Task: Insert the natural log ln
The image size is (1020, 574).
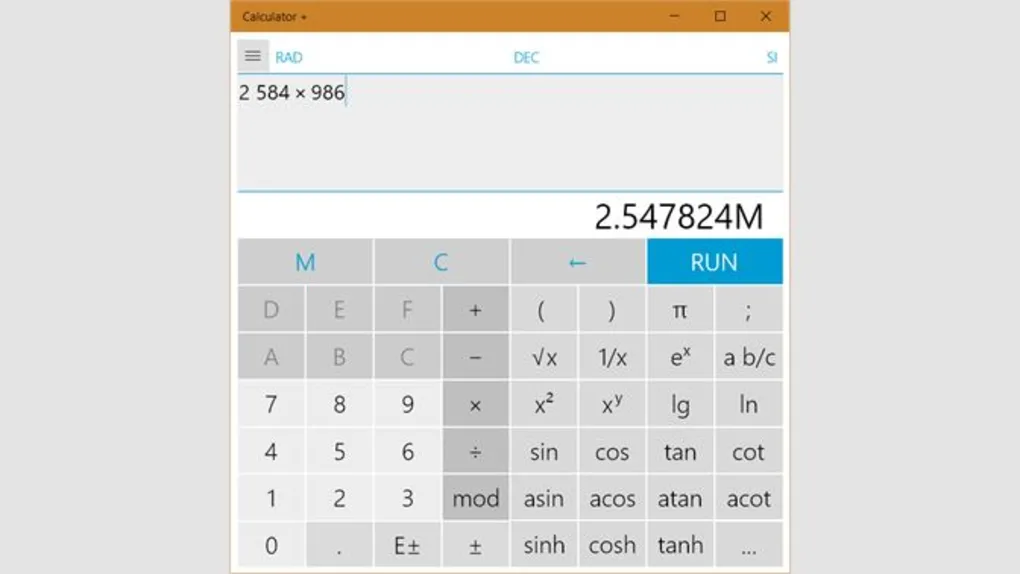Action: coord(748,405)
